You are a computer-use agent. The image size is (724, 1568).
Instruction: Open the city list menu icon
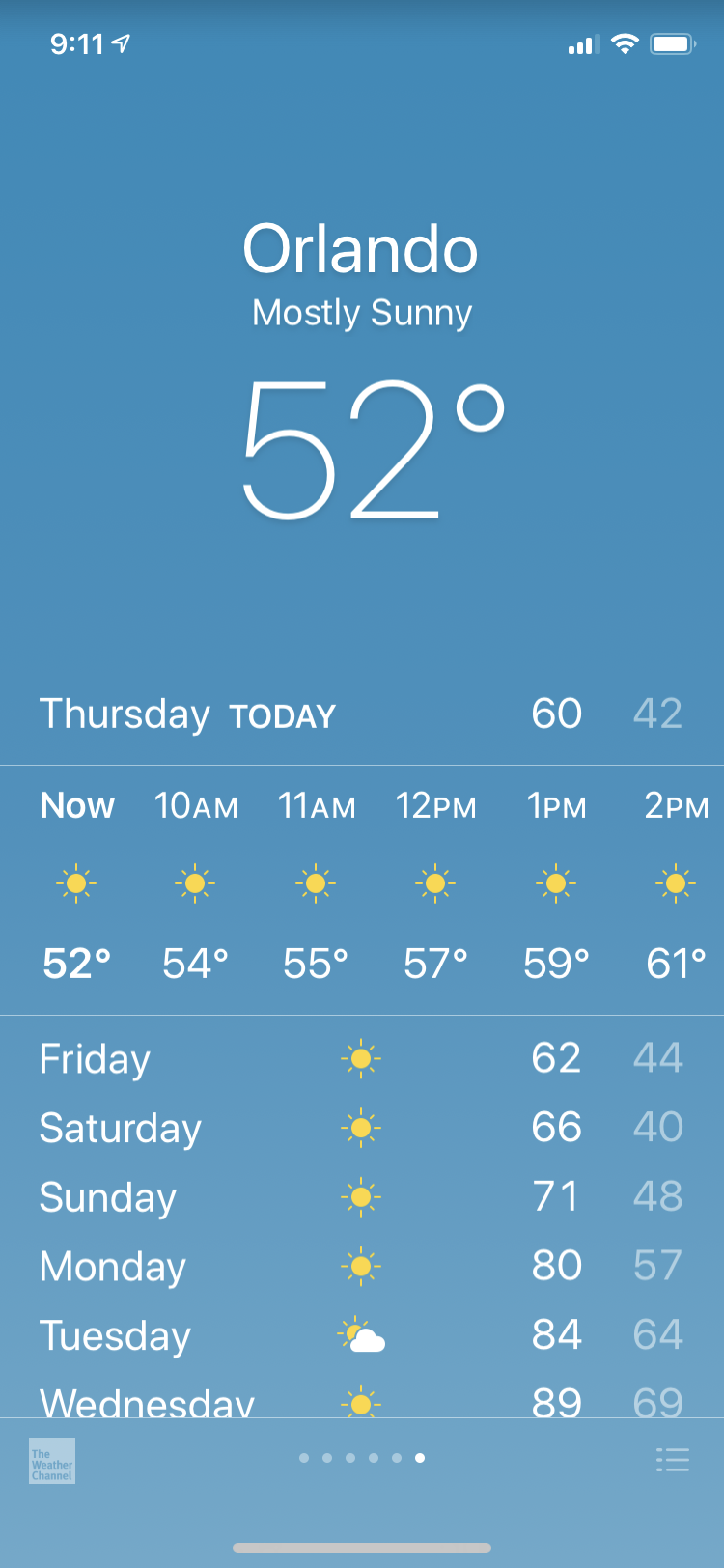(672, 1459)
